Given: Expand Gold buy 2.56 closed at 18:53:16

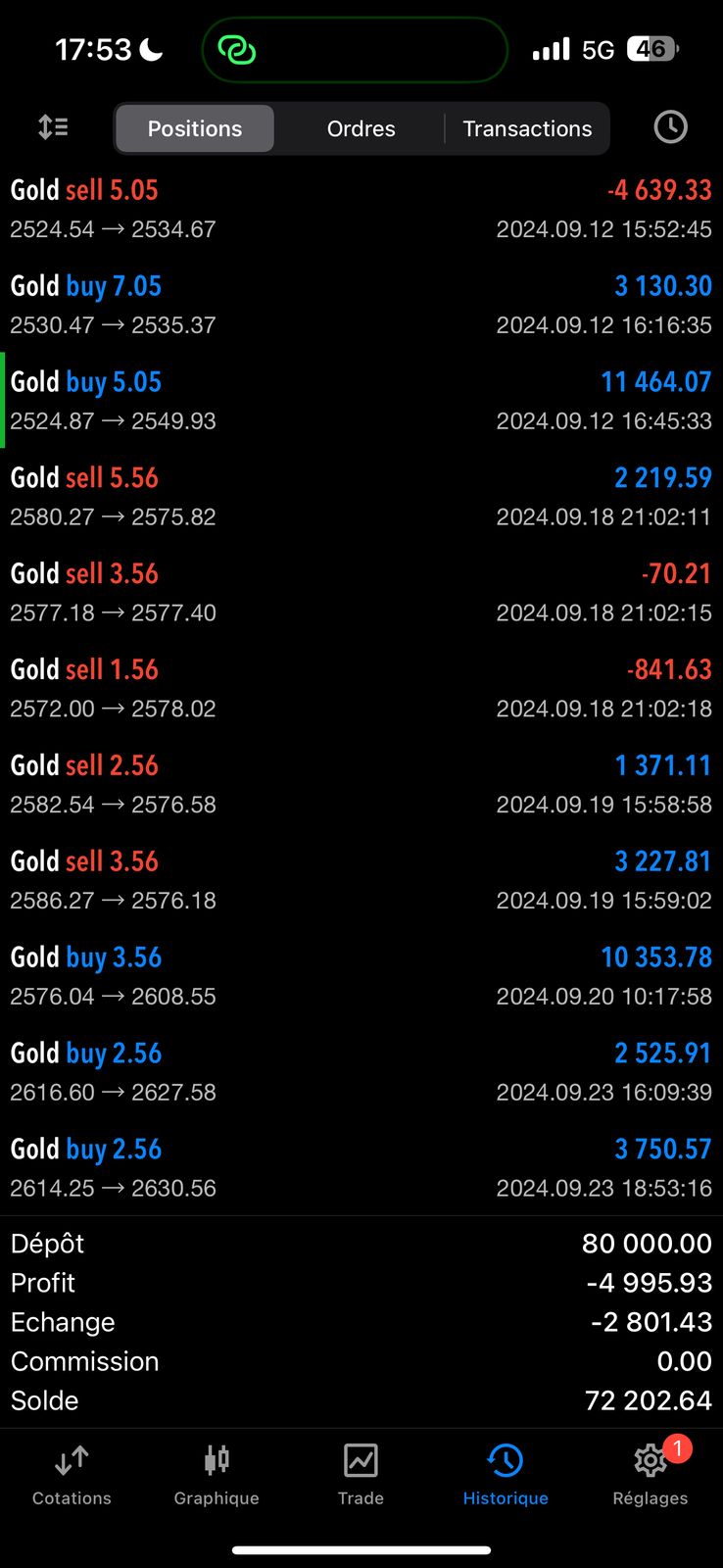Looking at the screenshot, I should (x=361, y=1168).
